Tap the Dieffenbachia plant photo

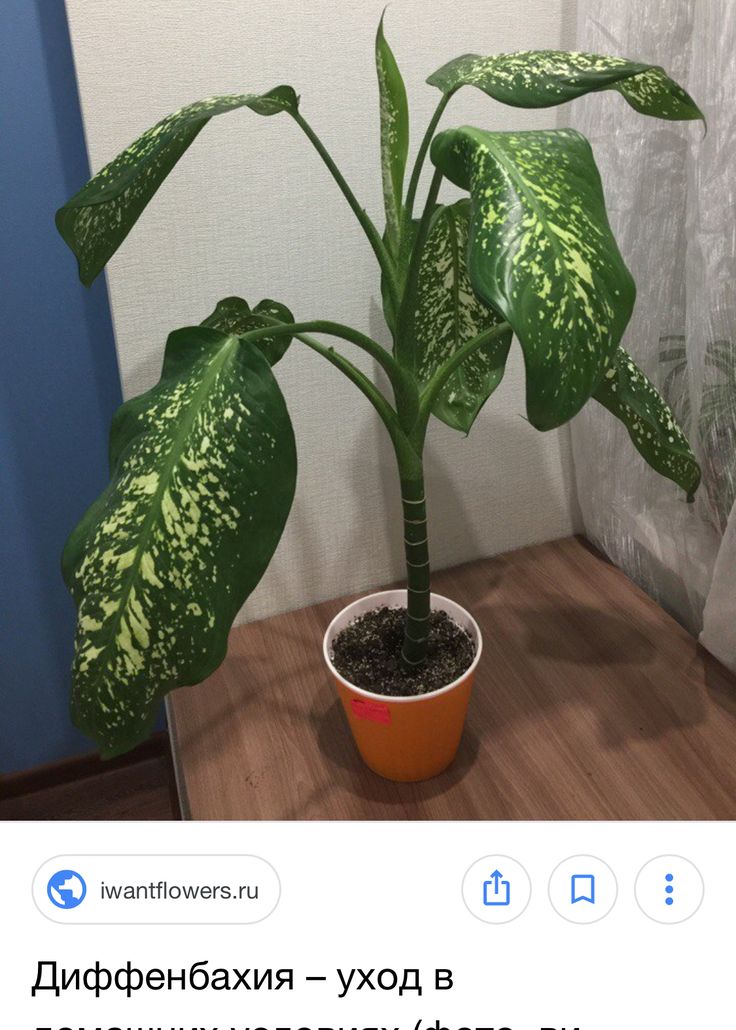368,410
